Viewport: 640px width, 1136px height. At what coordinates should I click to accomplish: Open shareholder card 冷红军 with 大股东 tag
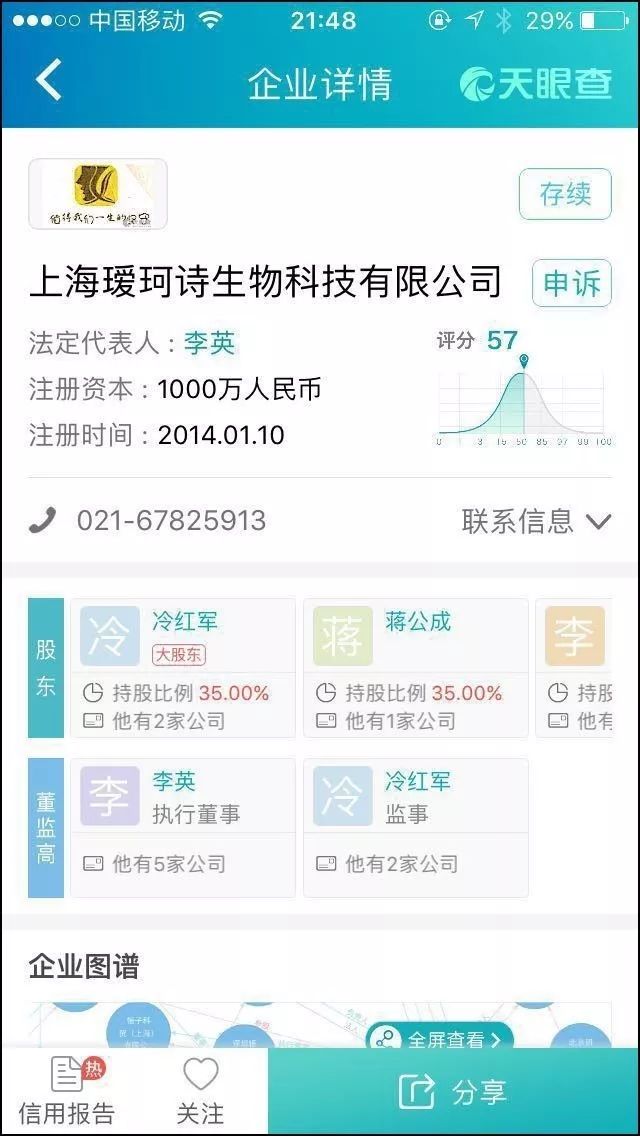183,667
